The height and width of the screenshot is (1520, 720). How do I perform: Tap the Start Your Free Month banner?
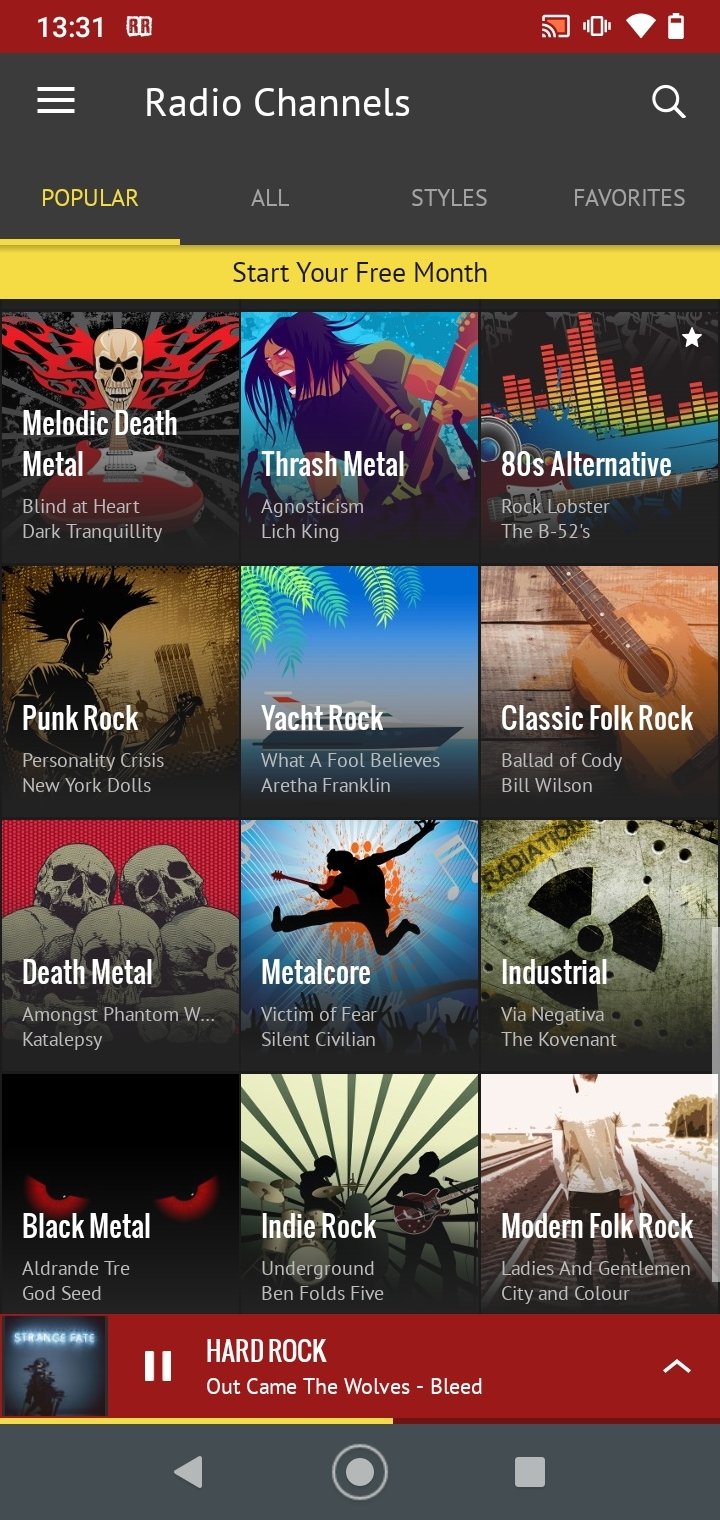pyautogui.click(x=360, y=273)
